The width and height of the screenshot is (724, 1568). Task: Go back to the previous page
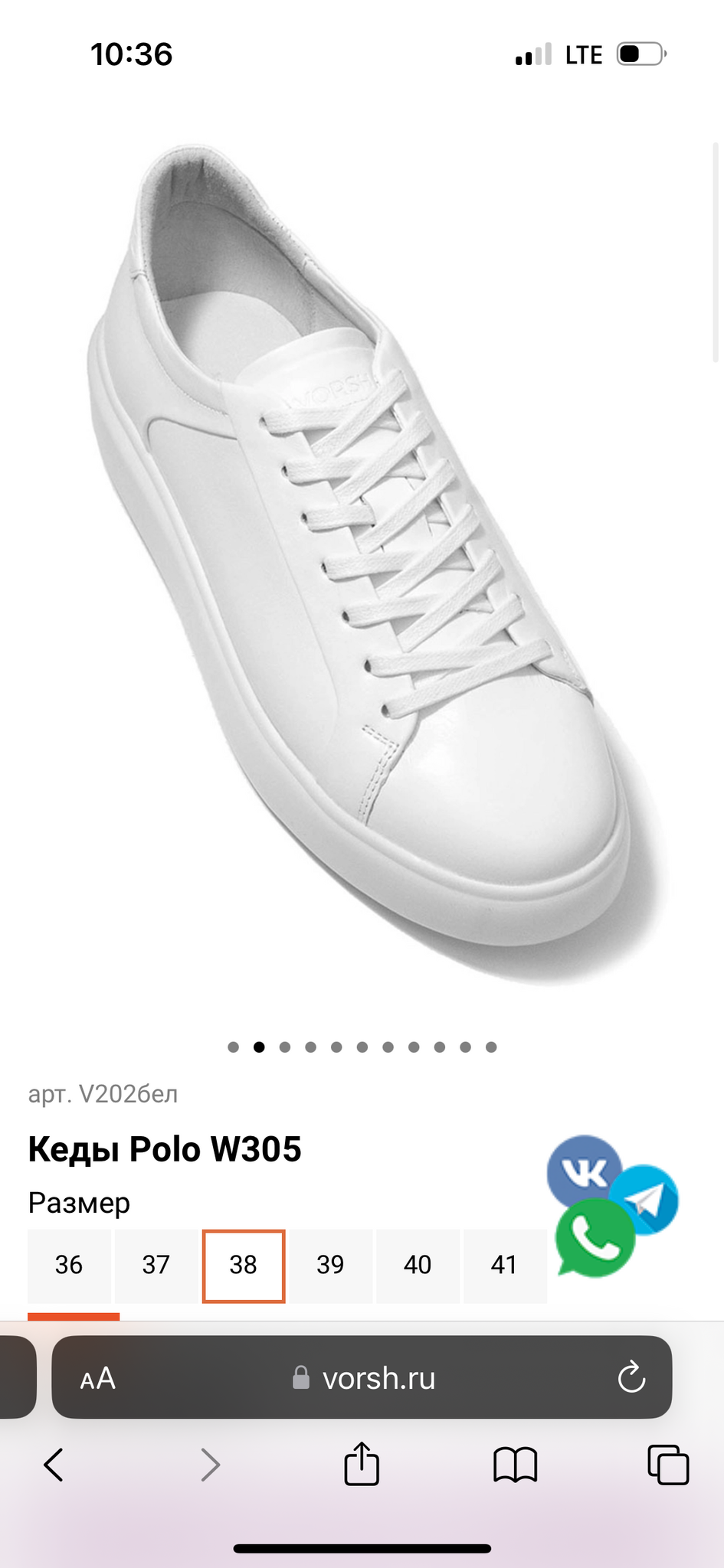[x=54, y=1465]
